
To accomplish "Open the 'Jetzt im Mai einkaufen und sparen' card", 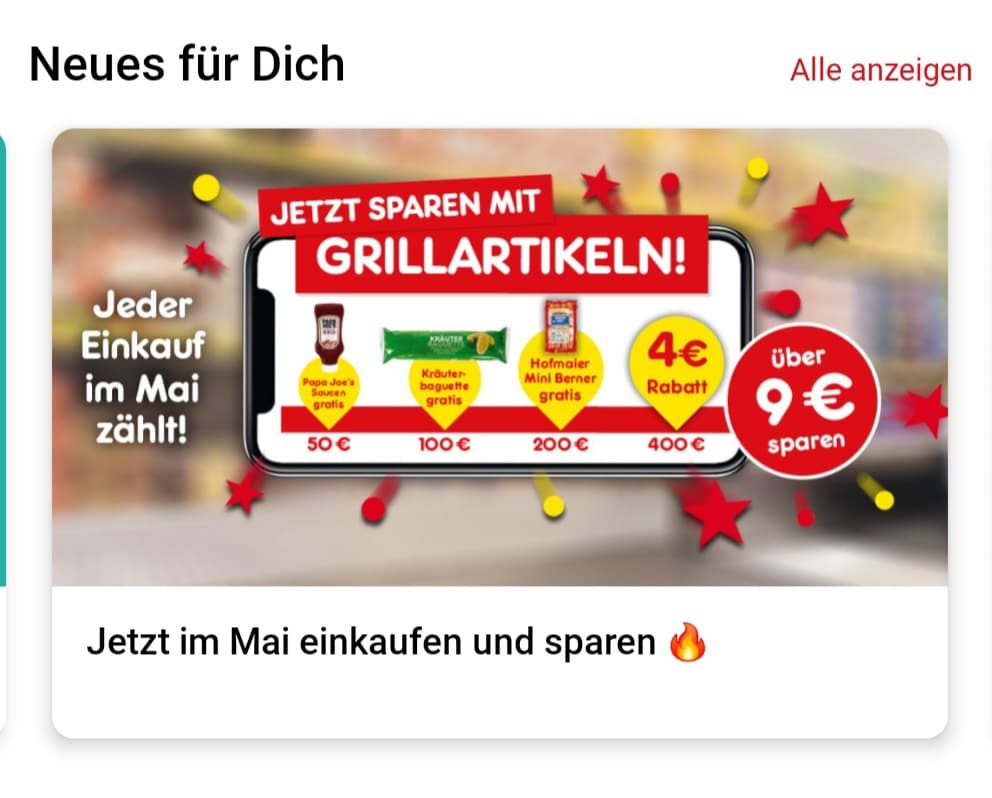I will coord(499,435).
